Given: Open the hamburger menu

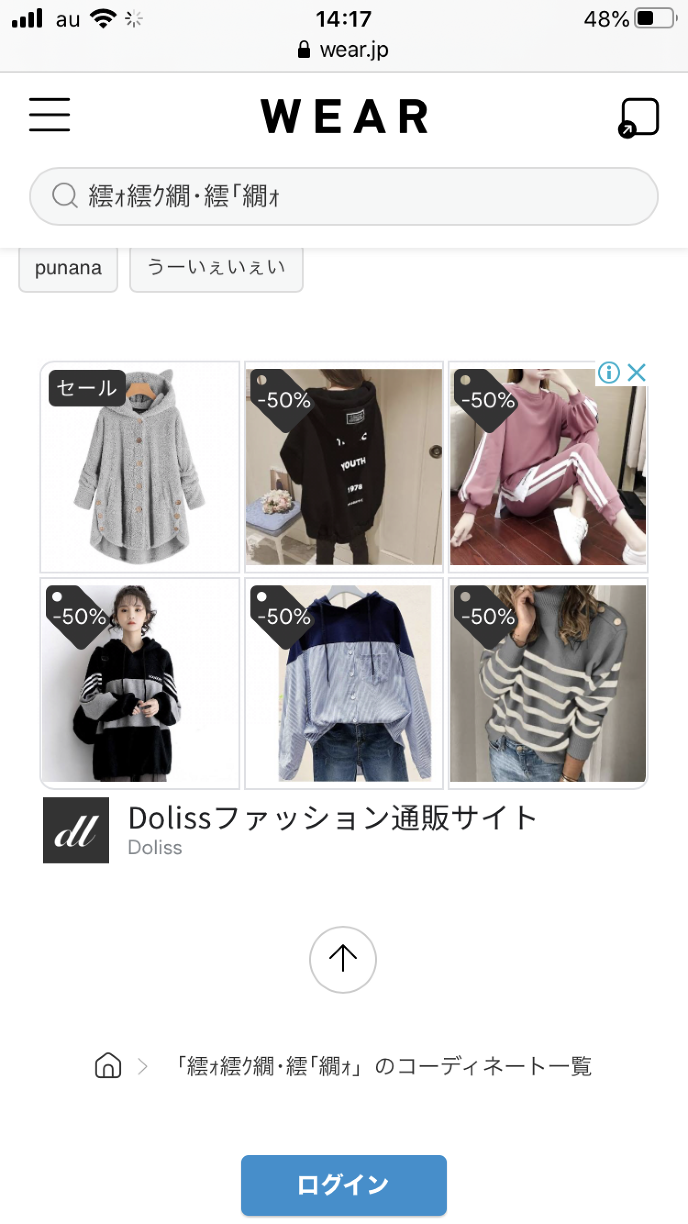Looking at the screenshot, I should click(x=49, y=115).
